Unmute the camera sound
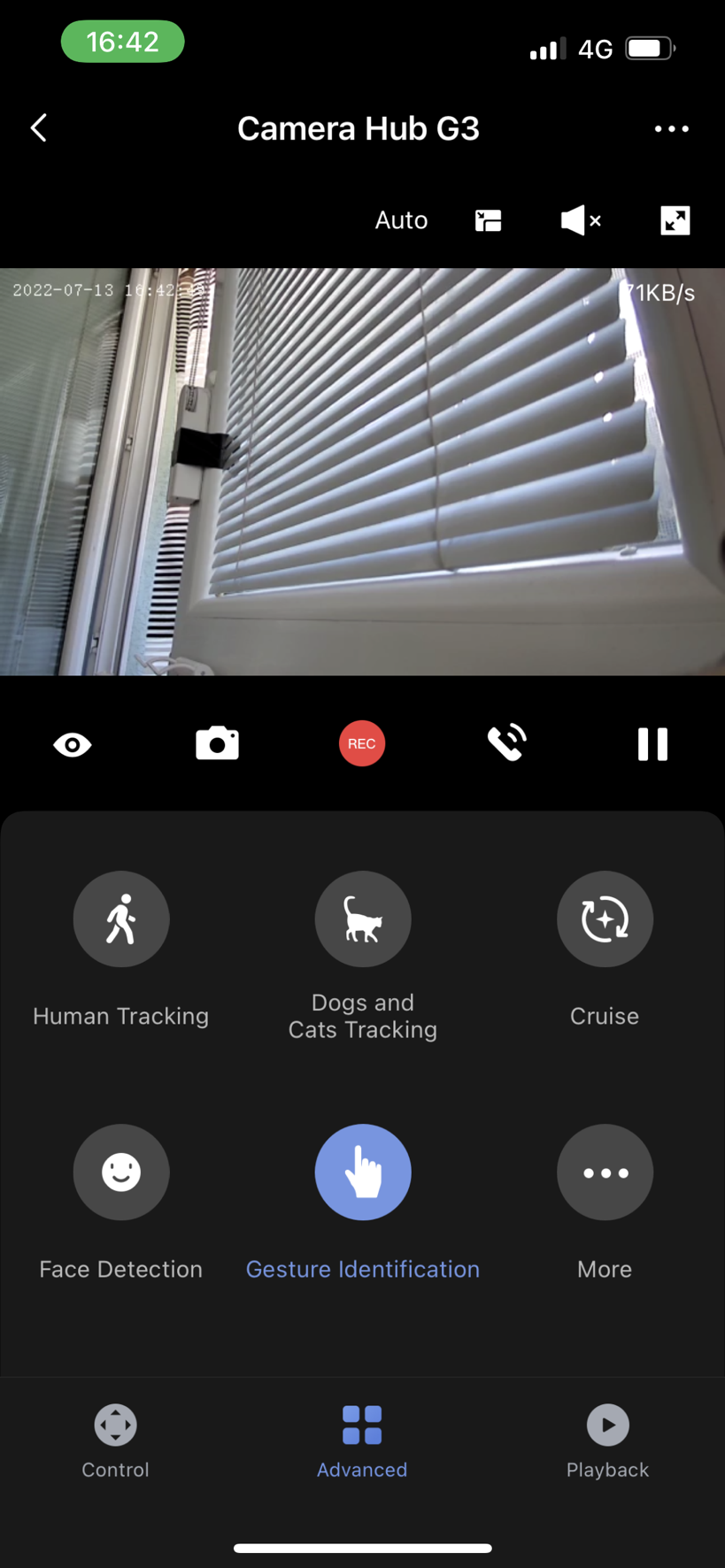Image resolution: width=725 pixels, height=1568 pixels. [581, 220]
